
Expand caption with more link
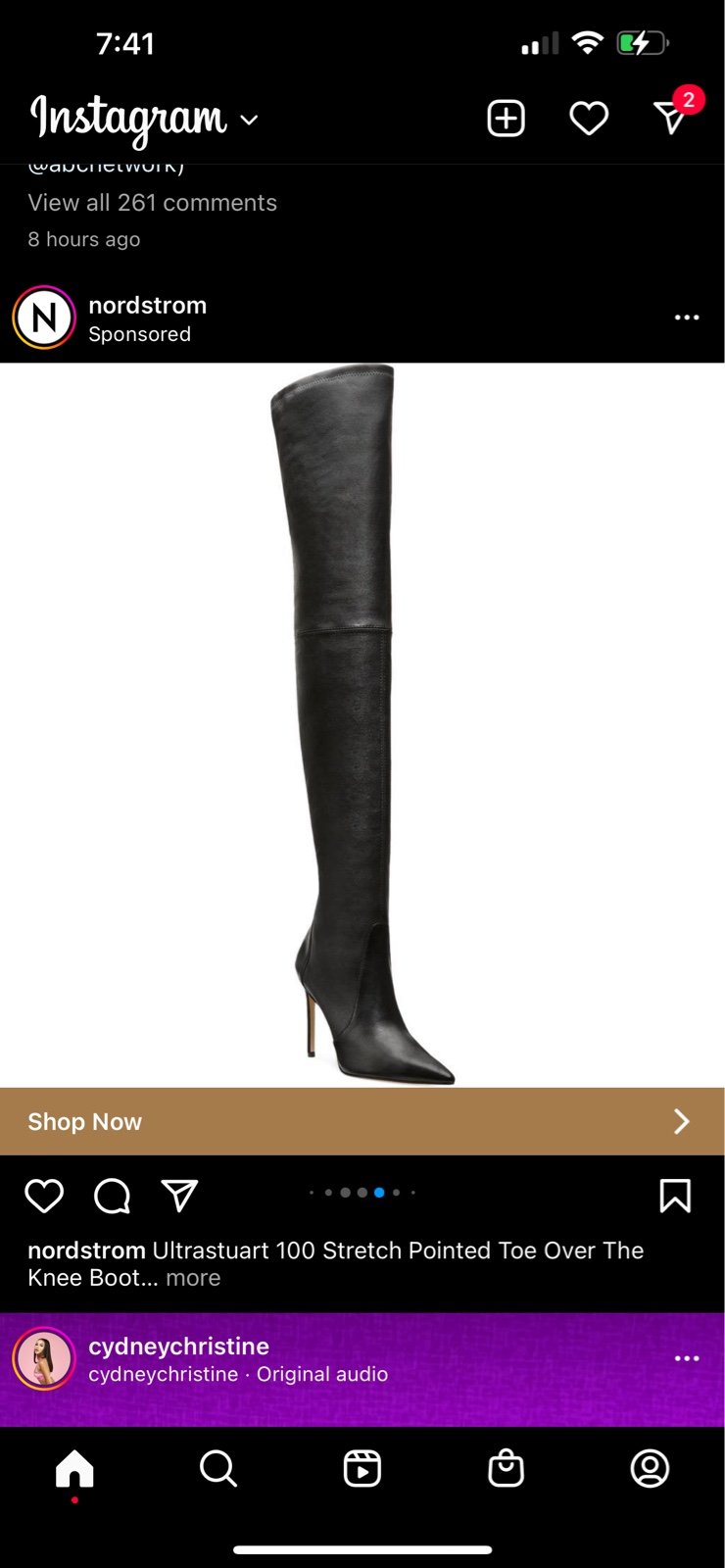point(193,1278)
